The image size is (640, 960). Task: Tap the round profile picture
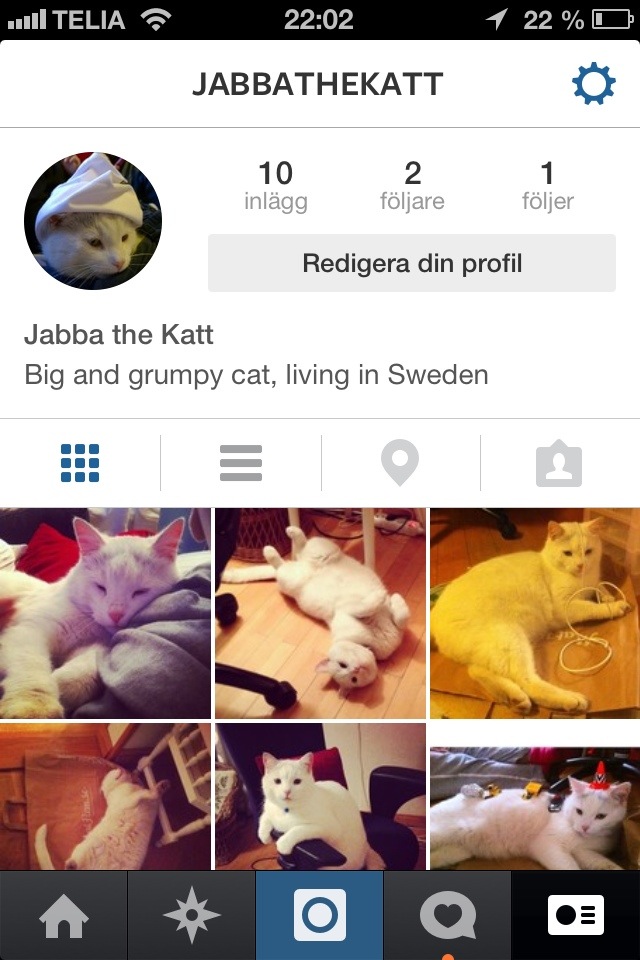pos(93,221)
